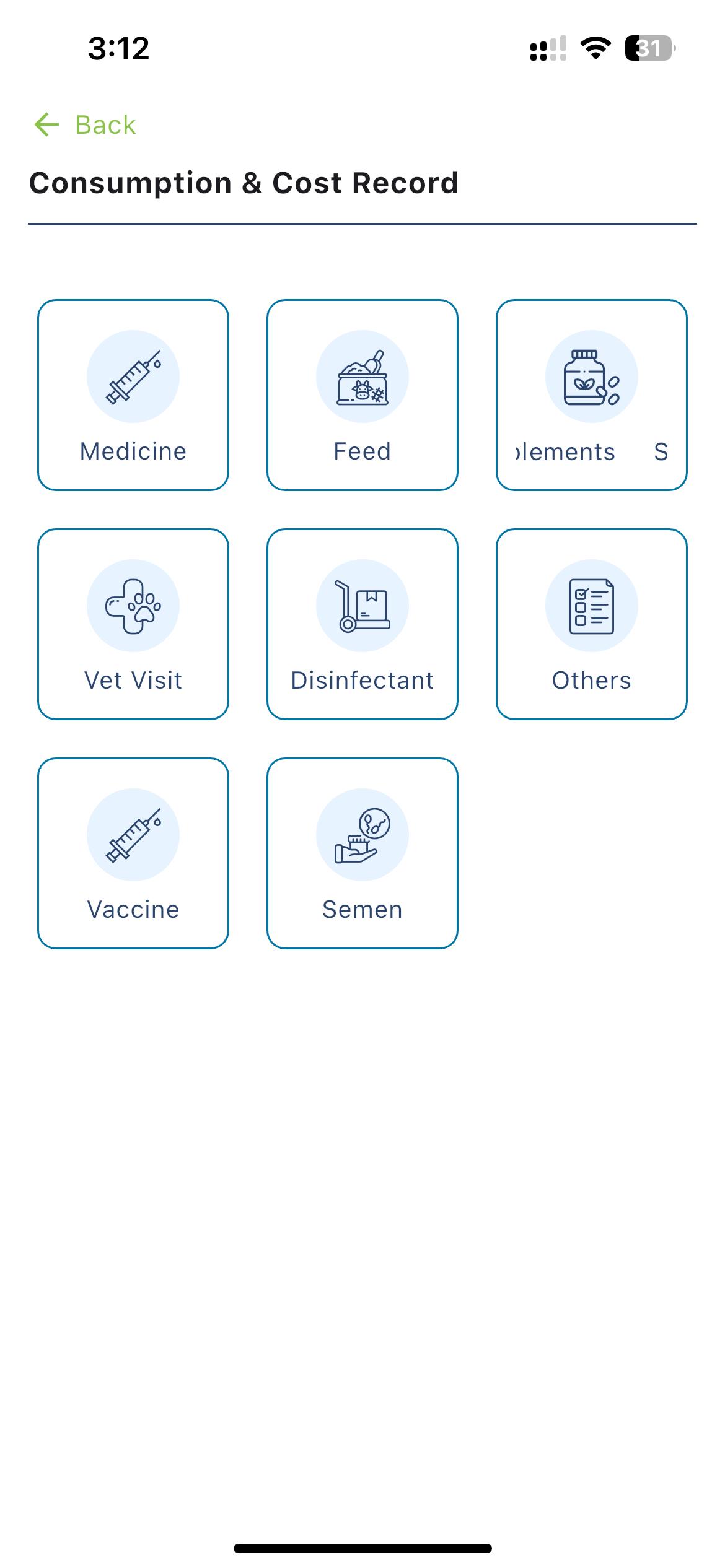Tap the Semen category card
Viewport: 725px width, 1568px height.
click(362, 853)
